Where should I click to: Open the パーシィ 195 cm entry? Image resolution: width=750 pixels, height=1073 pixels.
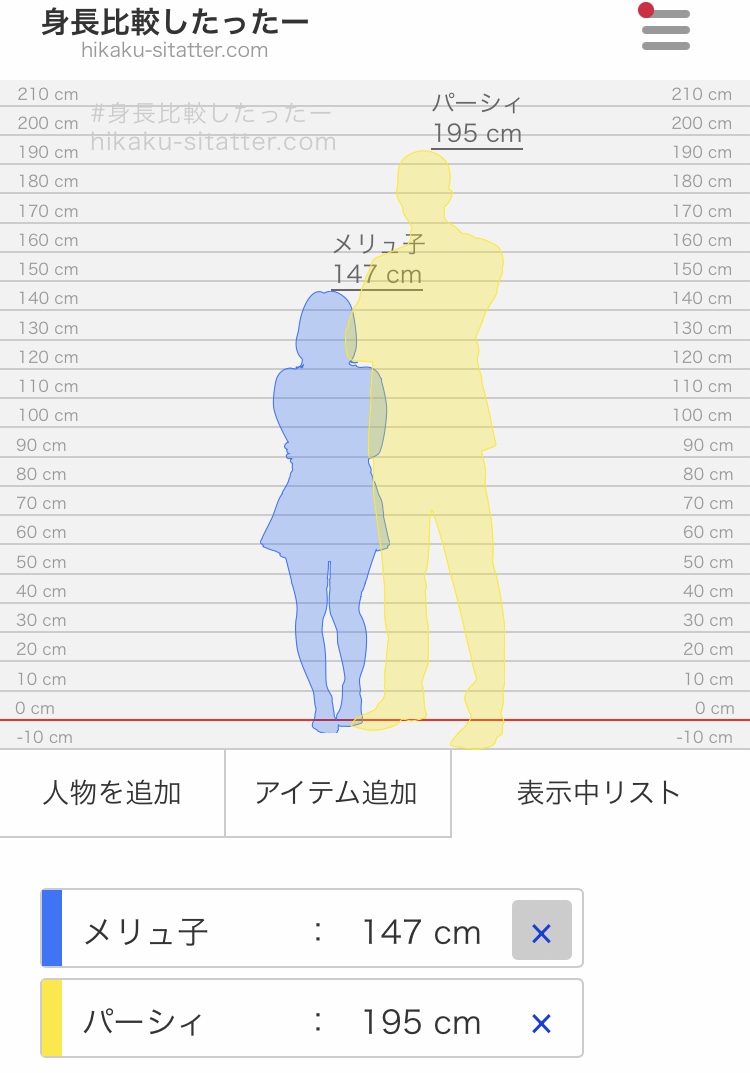click(280, 1022)
